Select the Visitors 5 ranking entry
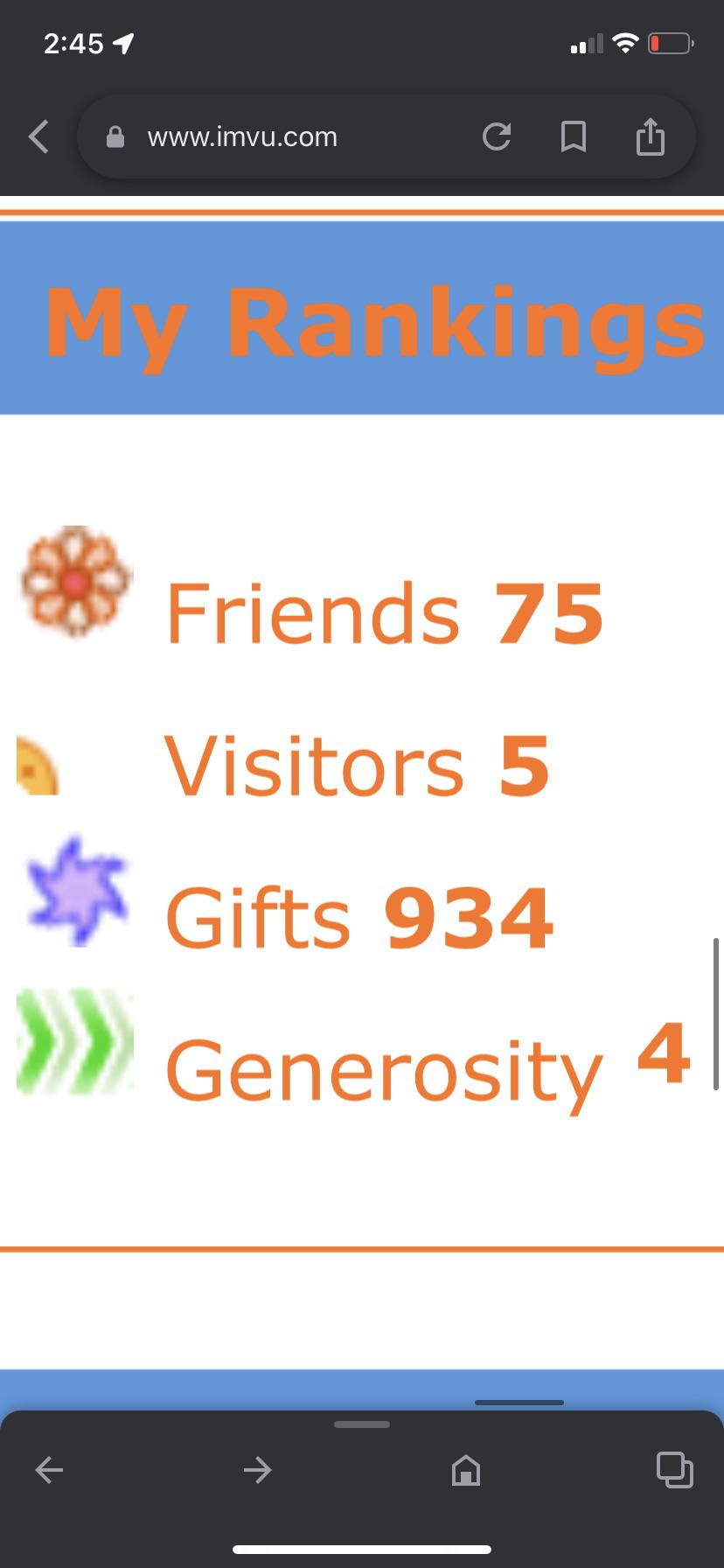Image resolution: width=724 pixels, height=1568 pixels. [x=359, y=764]
